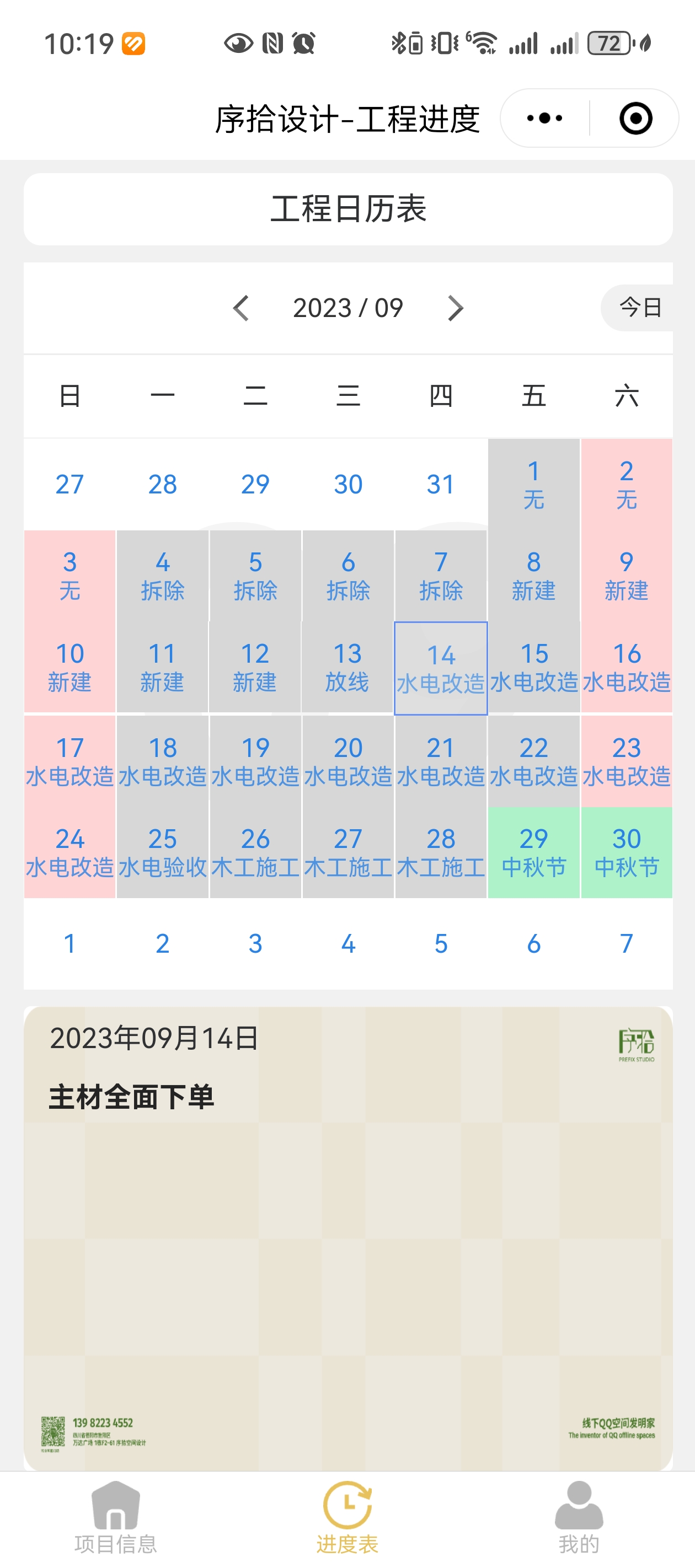Select September 13 放线

pos(347,667)
